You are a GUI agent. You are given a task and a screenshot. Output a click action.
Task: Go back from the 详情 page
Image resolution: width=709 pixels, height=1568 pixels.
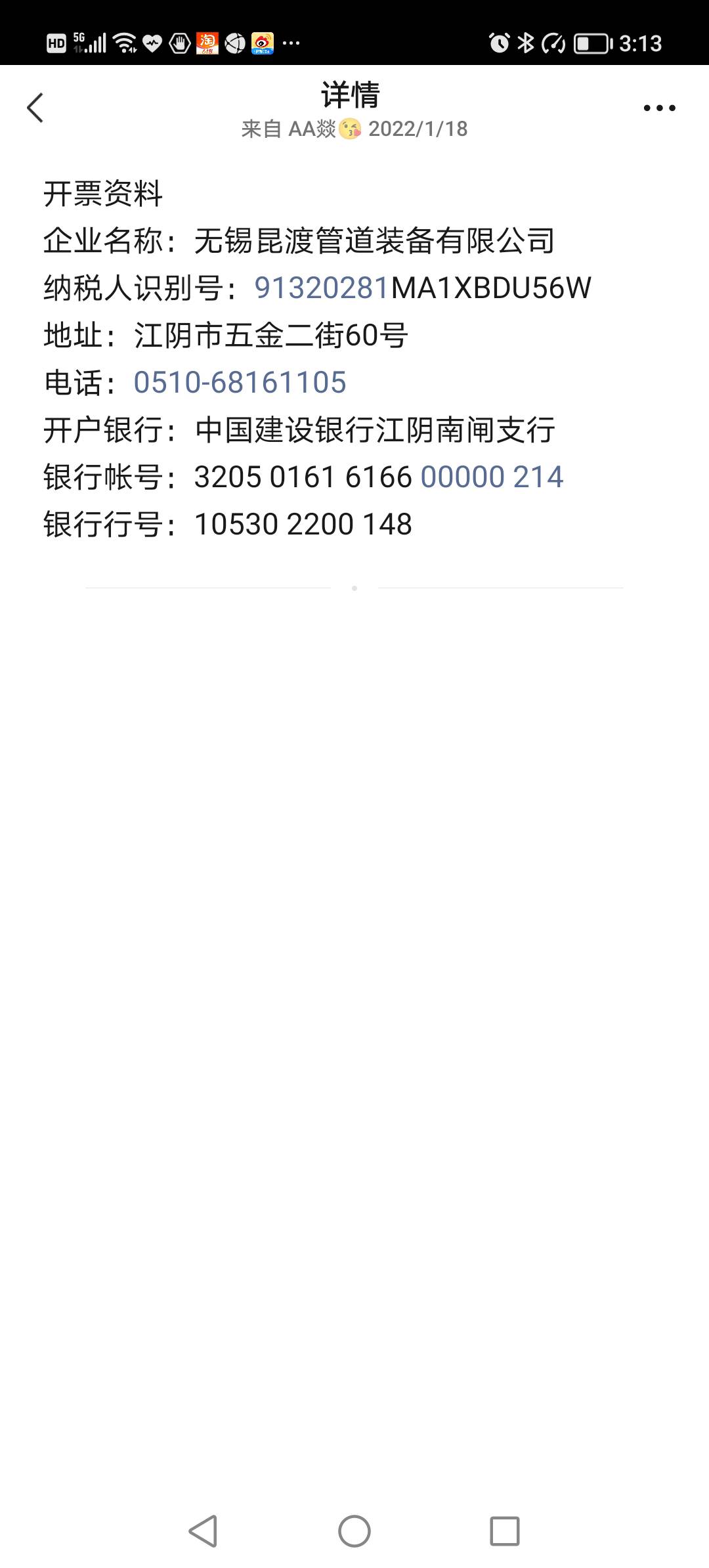click(35, 108)
